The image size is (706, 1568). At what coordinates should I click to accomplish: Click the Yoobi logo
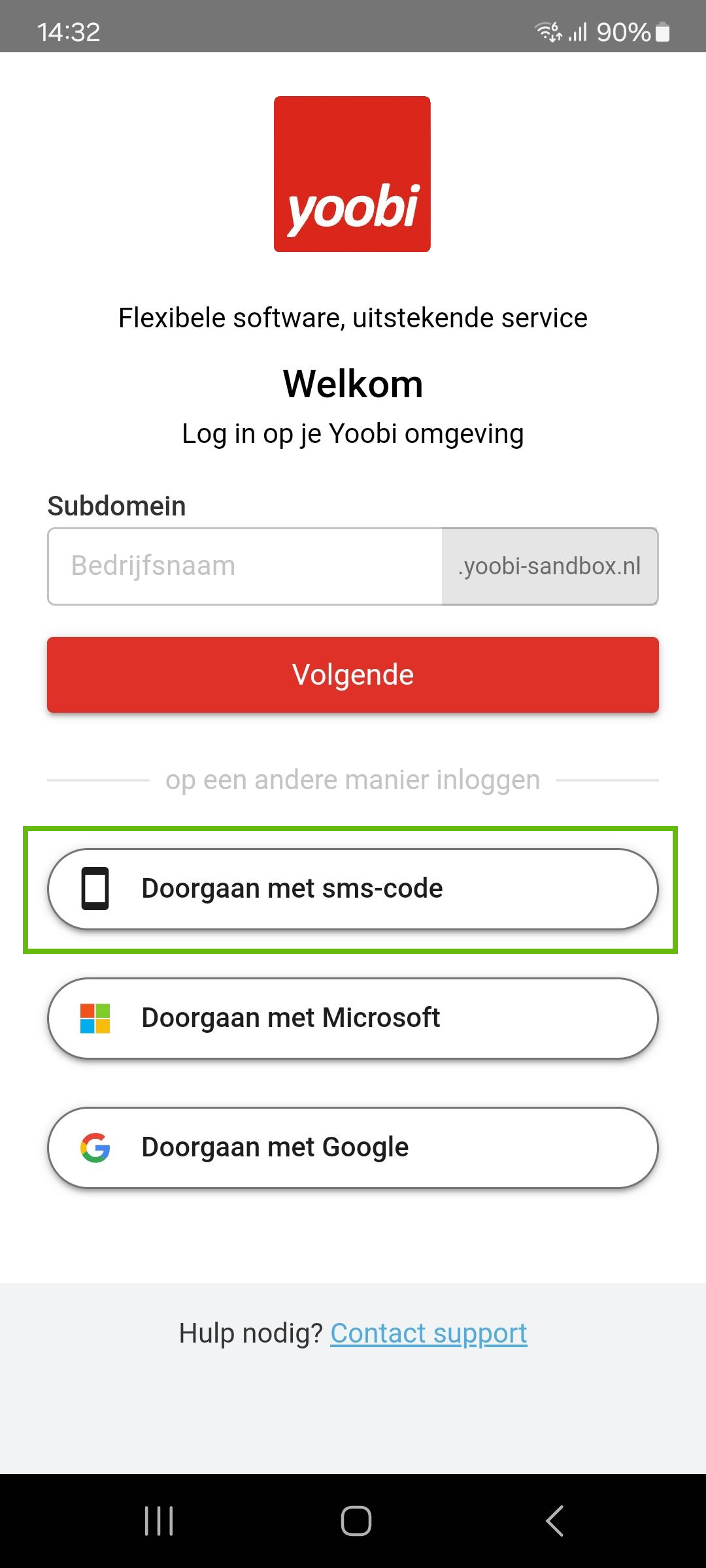point(352,174)
